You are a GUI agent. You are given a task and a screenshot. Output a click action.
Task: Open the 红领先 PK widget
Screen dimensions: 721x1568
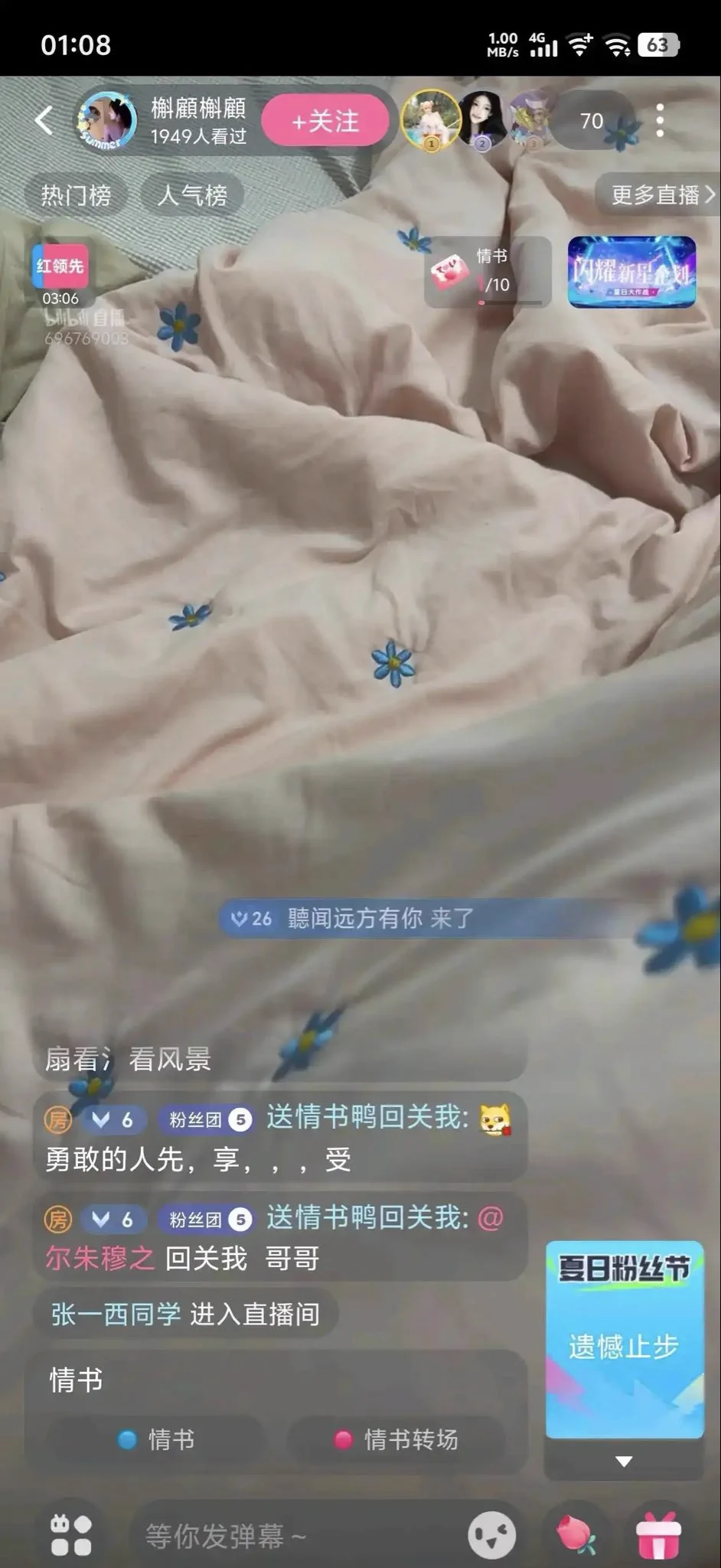[x=60, y=275]
